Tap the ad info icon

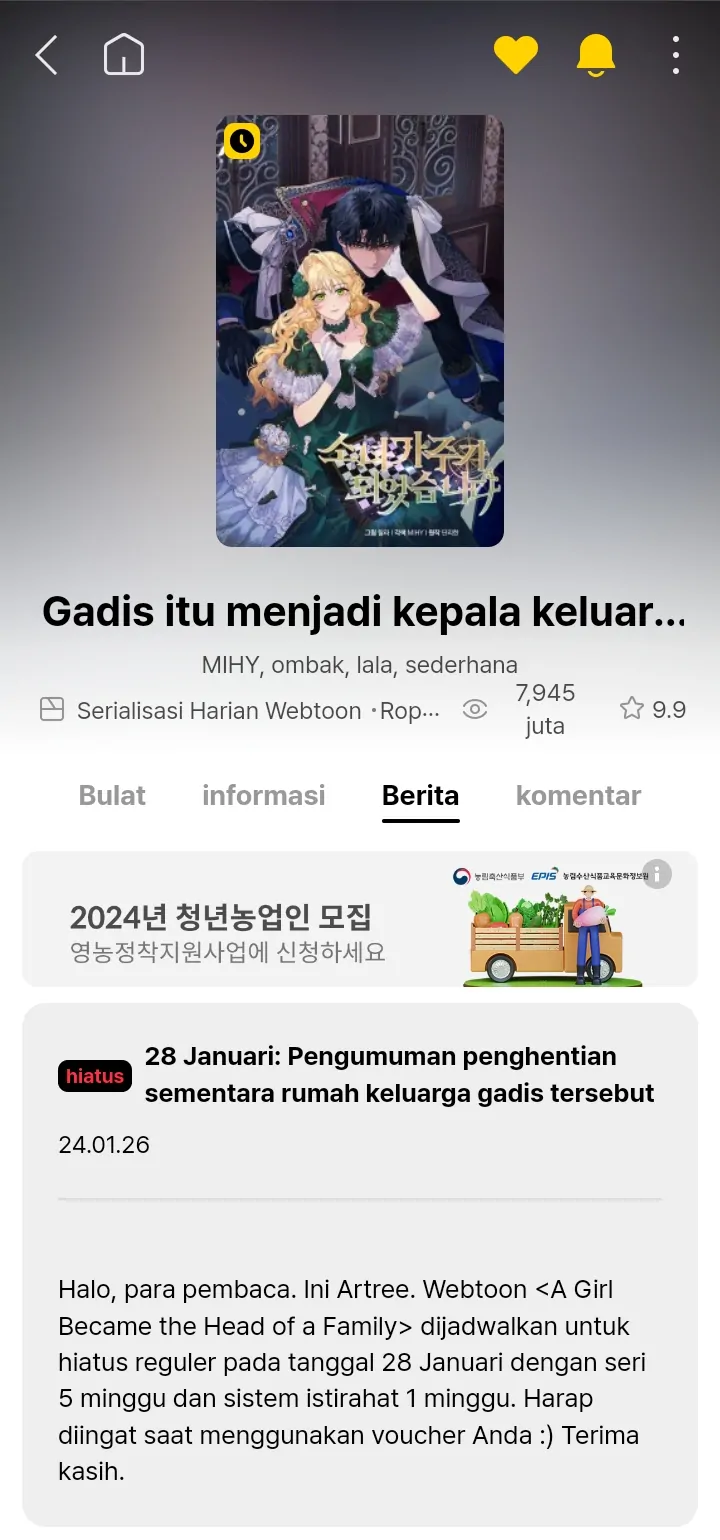click(656, 874)
